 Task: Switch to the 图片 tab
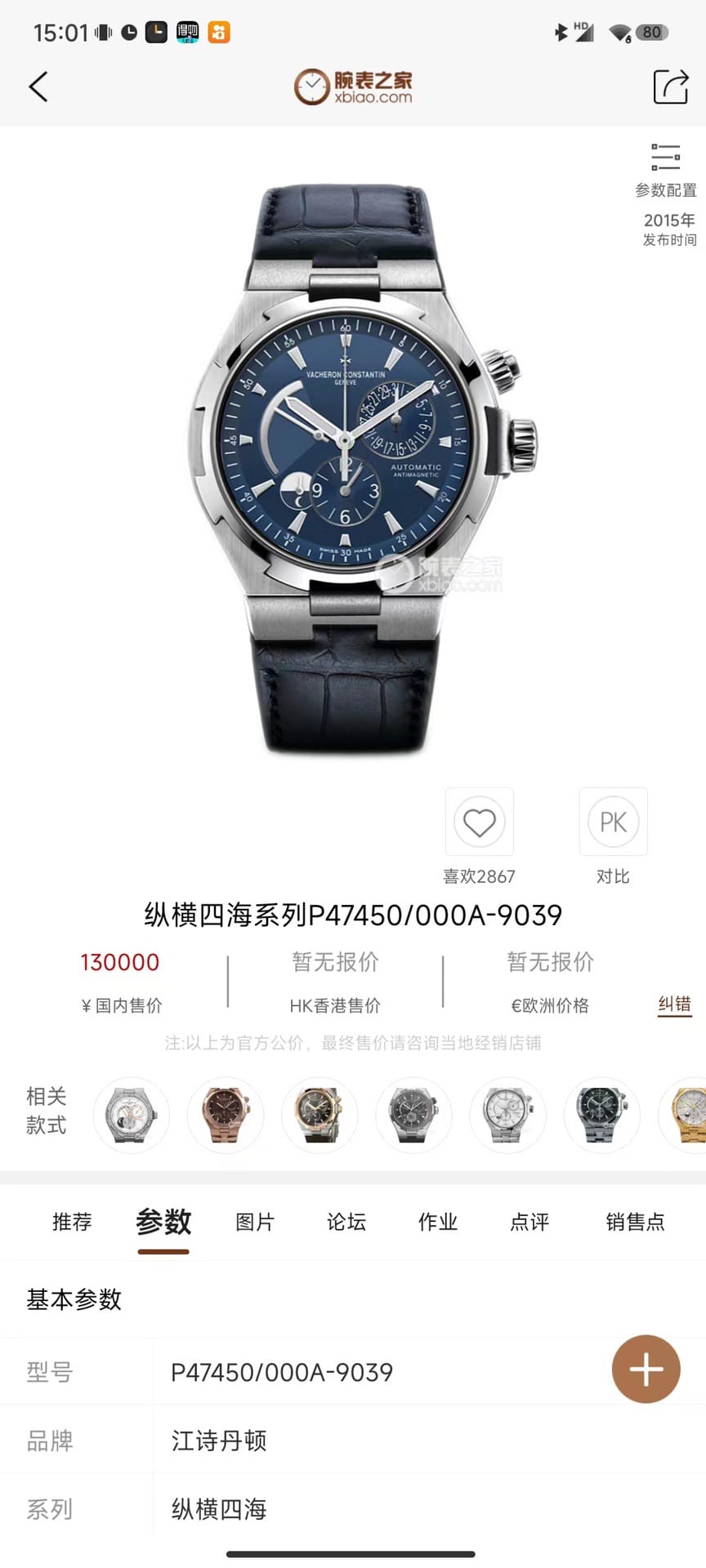pos(255,1222)
